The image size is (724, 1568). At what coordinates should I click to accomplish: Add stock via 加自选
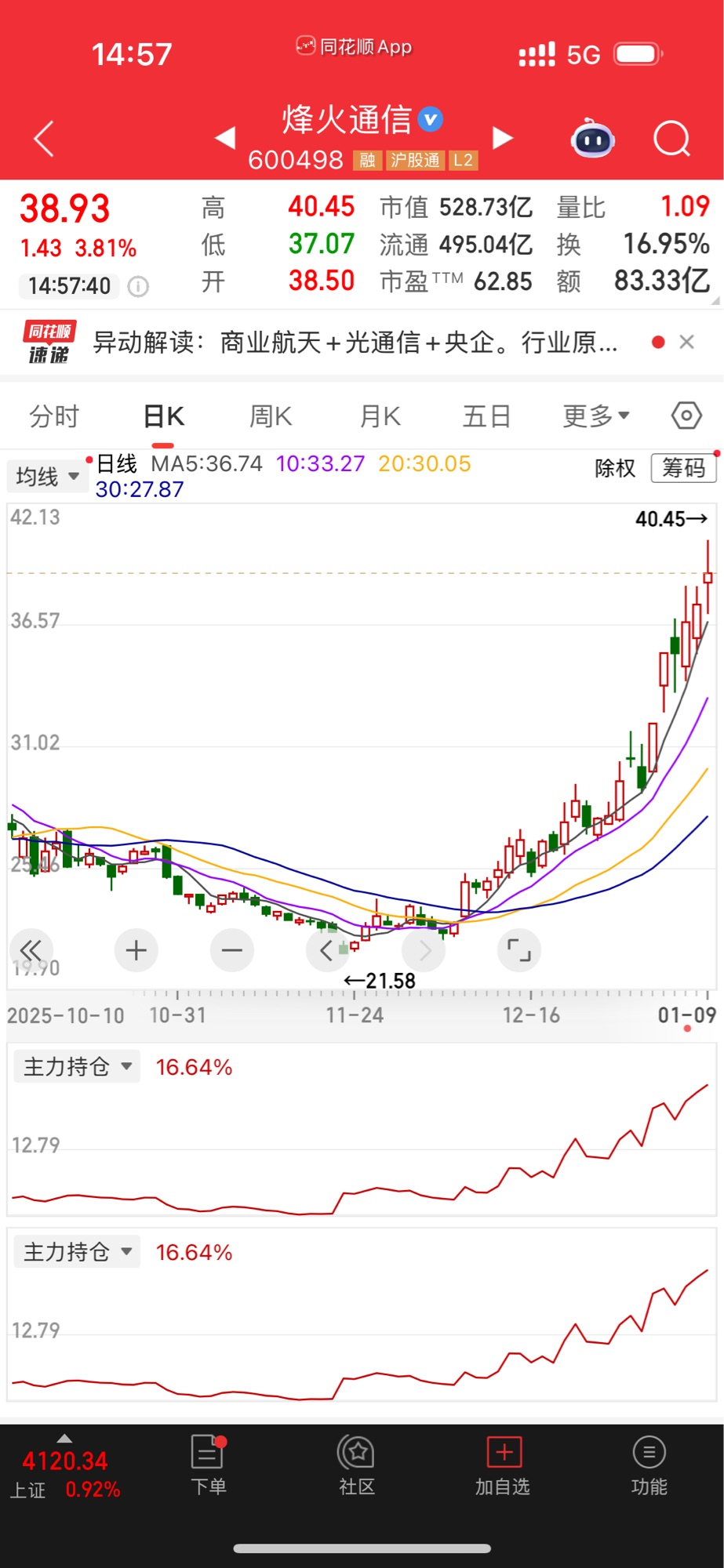503,1465
